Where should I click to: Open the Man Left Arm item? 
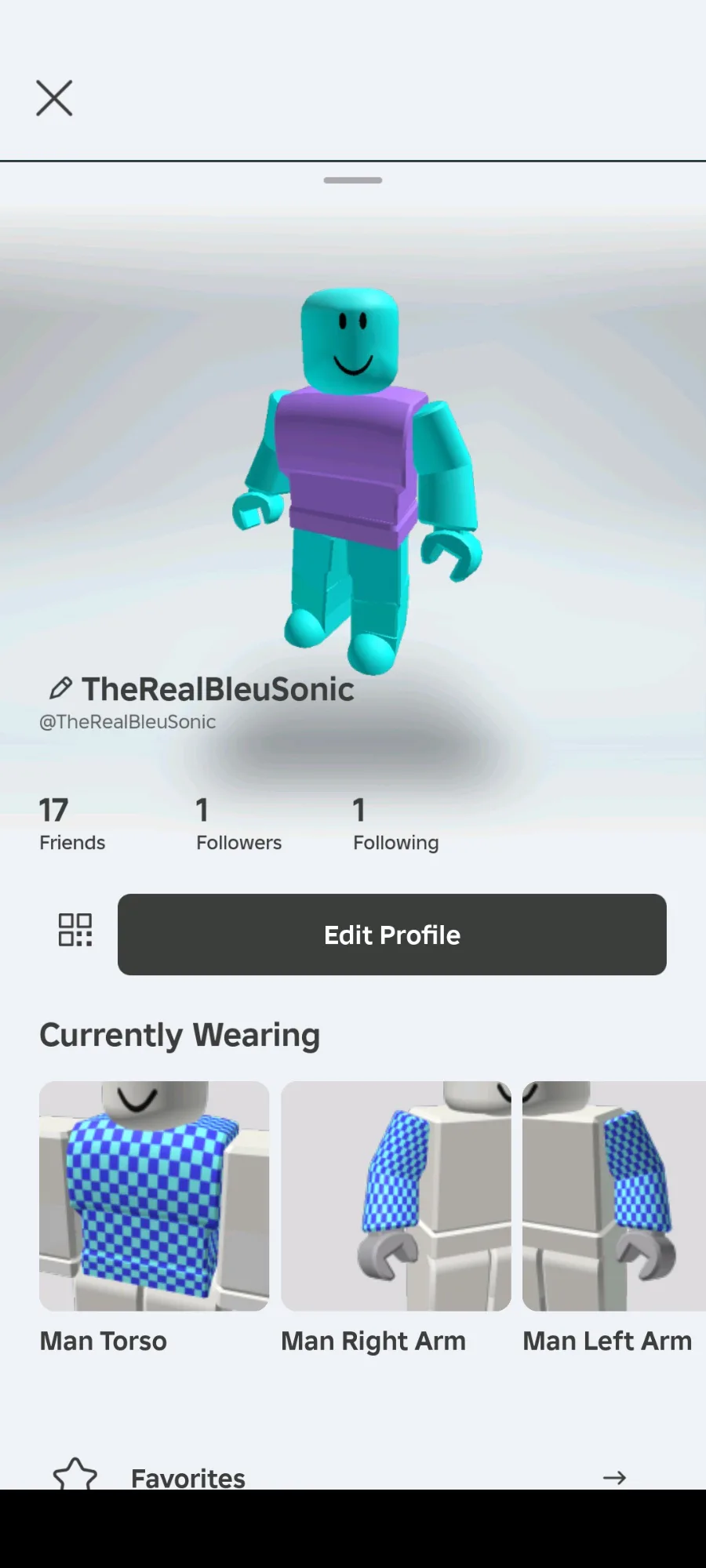[613, 1196]
